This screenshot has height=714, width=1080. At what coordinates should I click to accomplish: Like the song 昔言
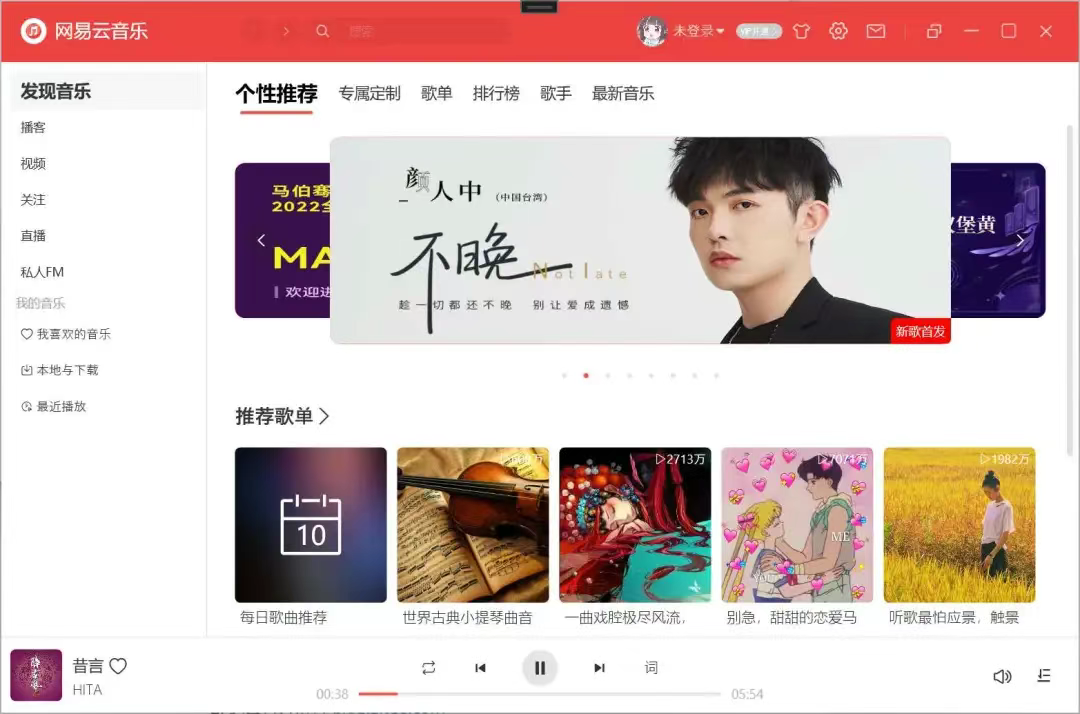click(118, 666)
